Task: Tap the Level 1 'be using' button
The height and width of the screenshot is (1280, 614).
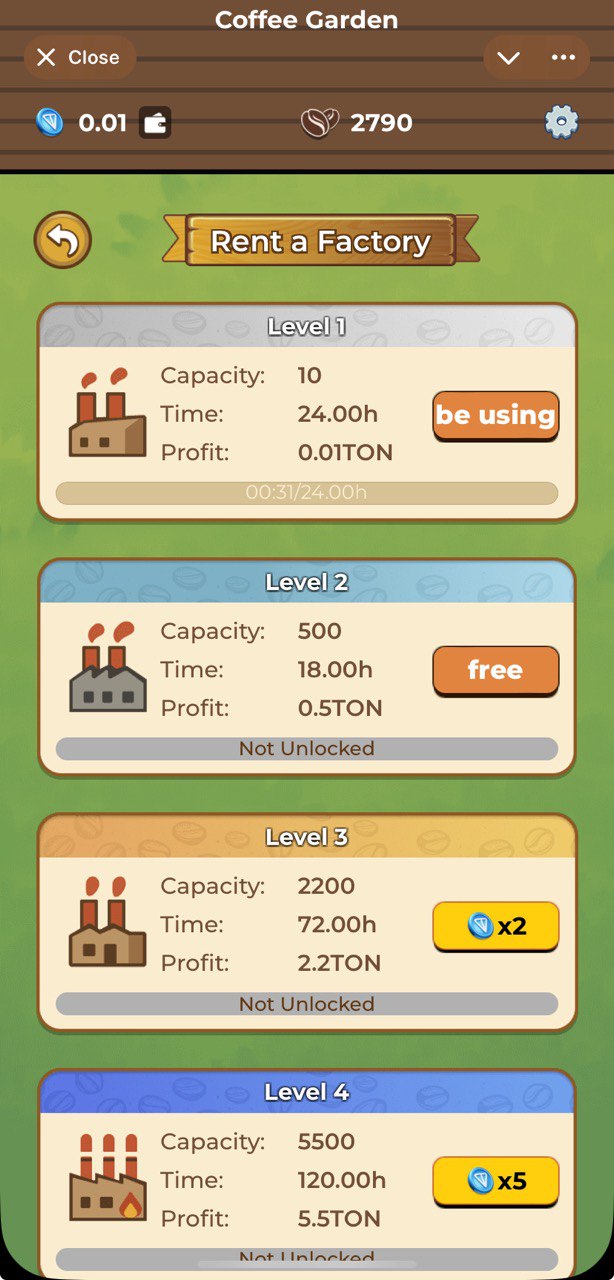Action: (495, 415)
